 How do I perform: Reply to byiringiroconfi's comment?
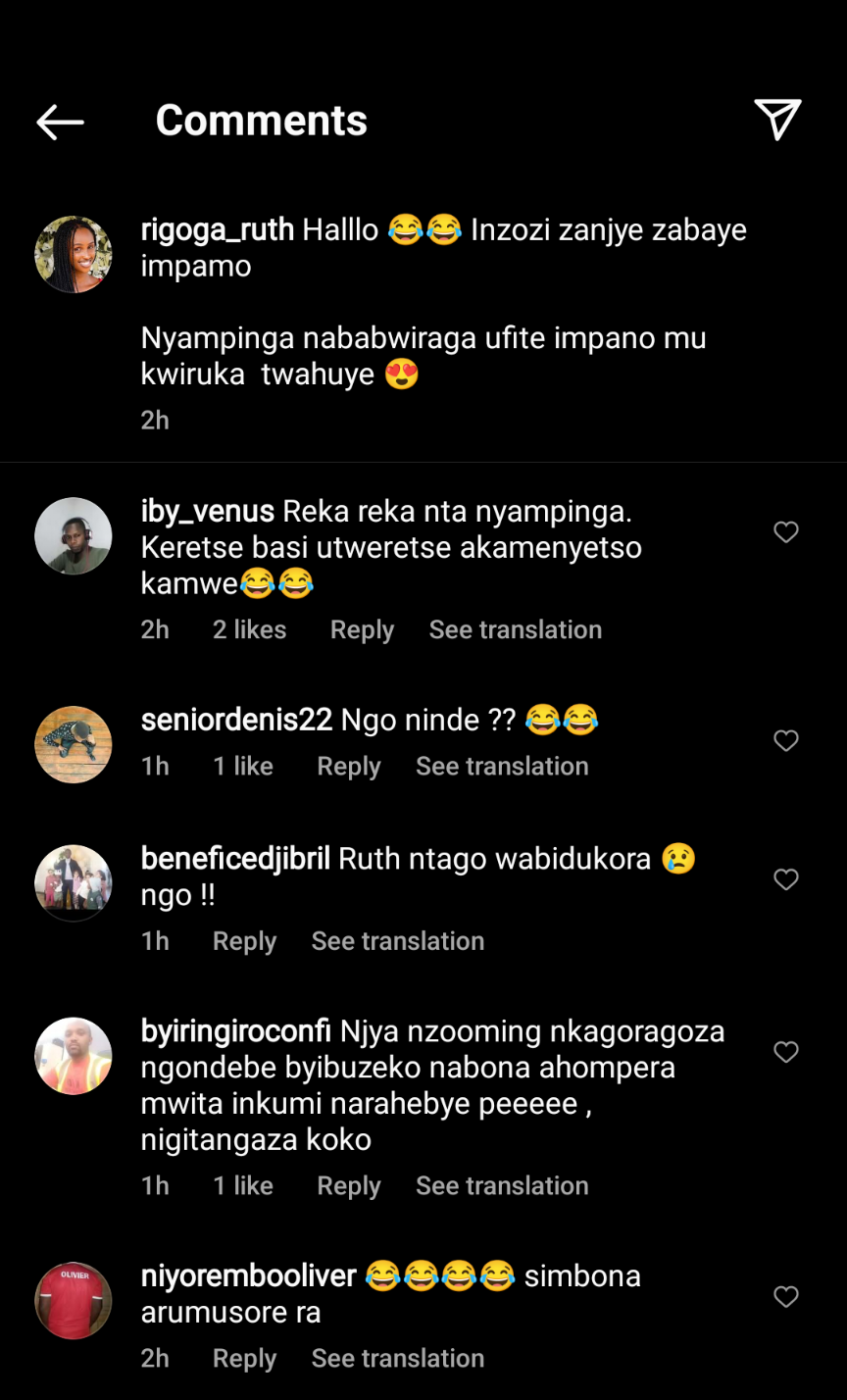(348, 1185)
